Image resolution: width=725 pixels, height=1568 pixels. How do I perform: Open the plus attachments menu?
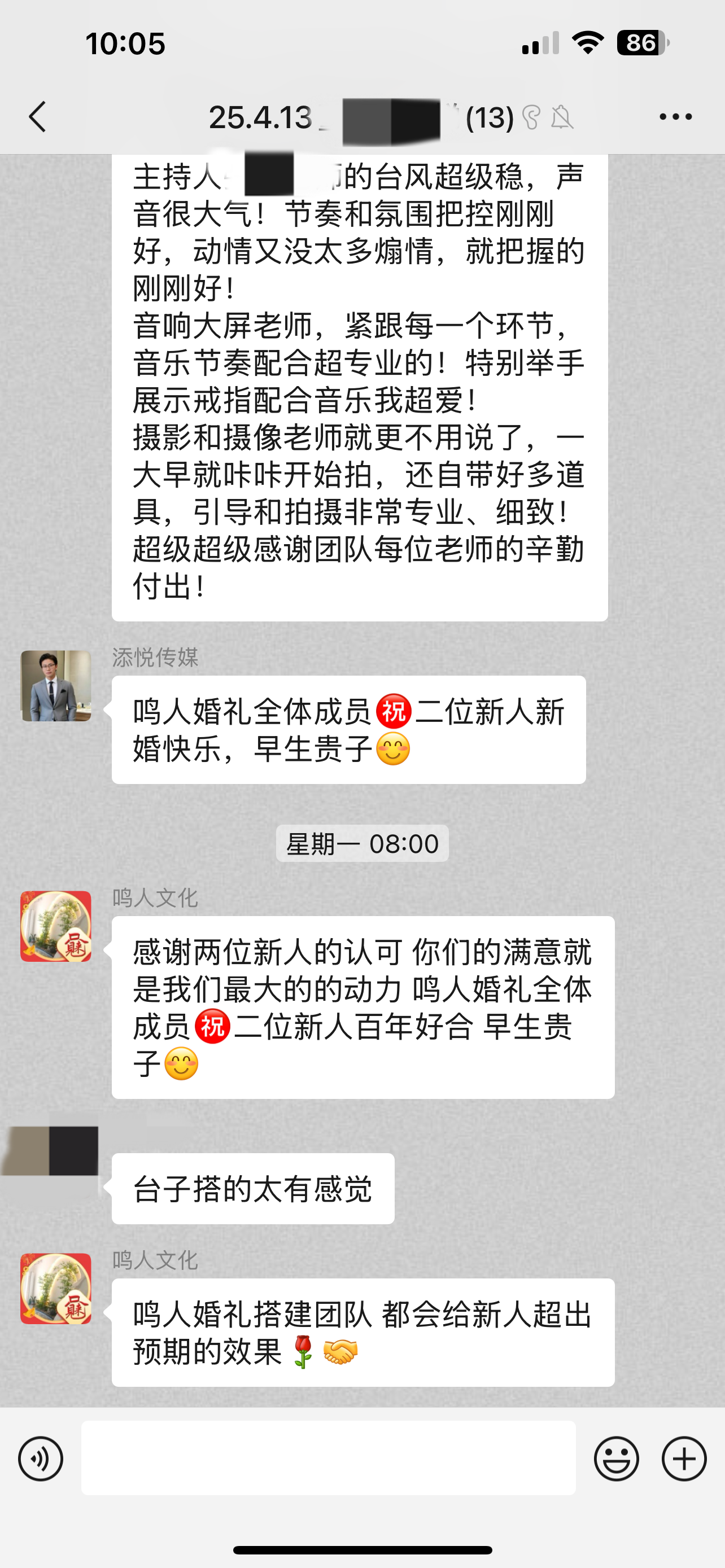pos(684,1458)
